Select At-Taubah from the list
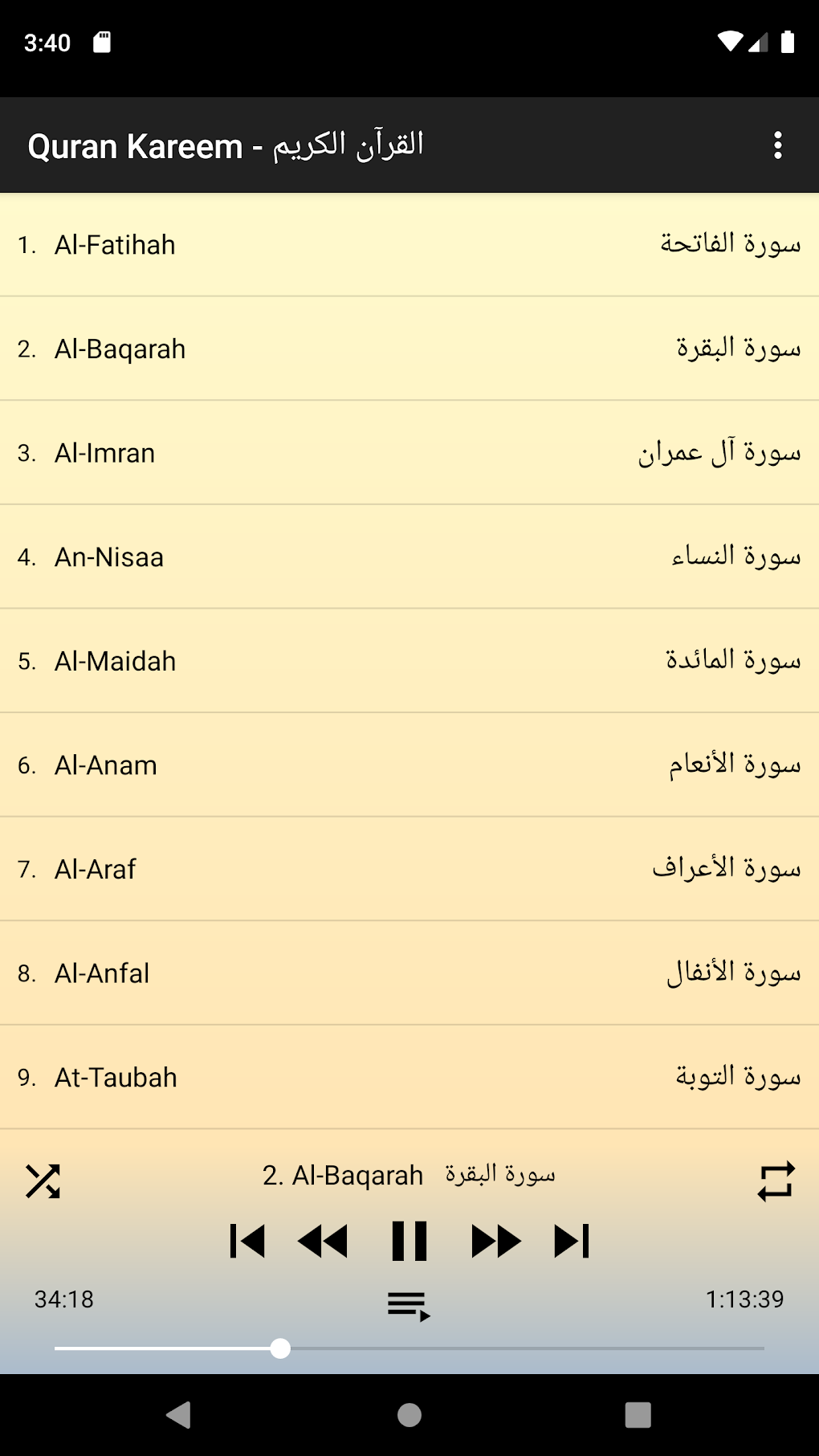Viewport: 819px width, 1456px height. tap(409, 1078)
